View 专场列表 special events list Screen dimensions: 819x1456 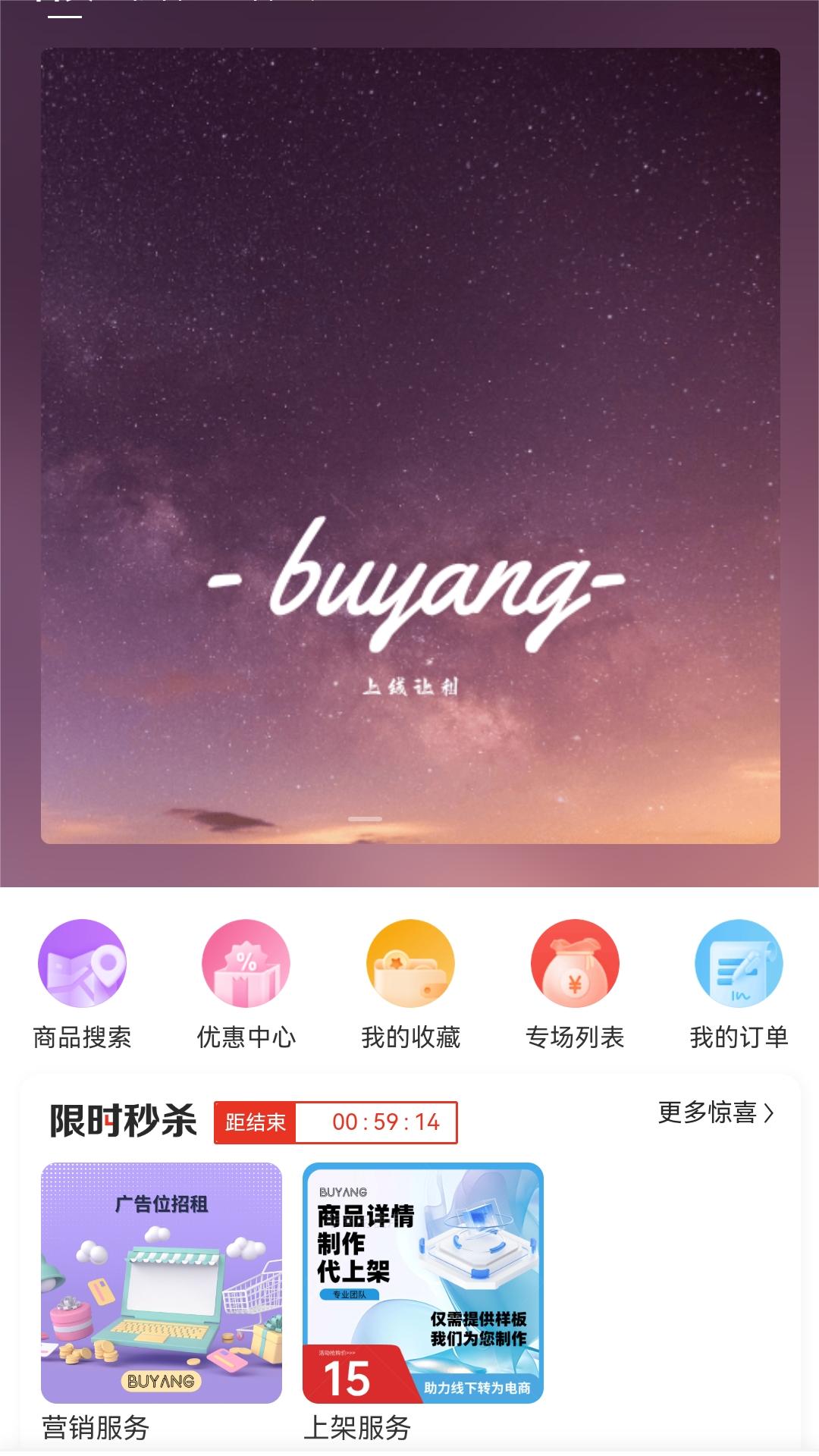click(575, 984)
